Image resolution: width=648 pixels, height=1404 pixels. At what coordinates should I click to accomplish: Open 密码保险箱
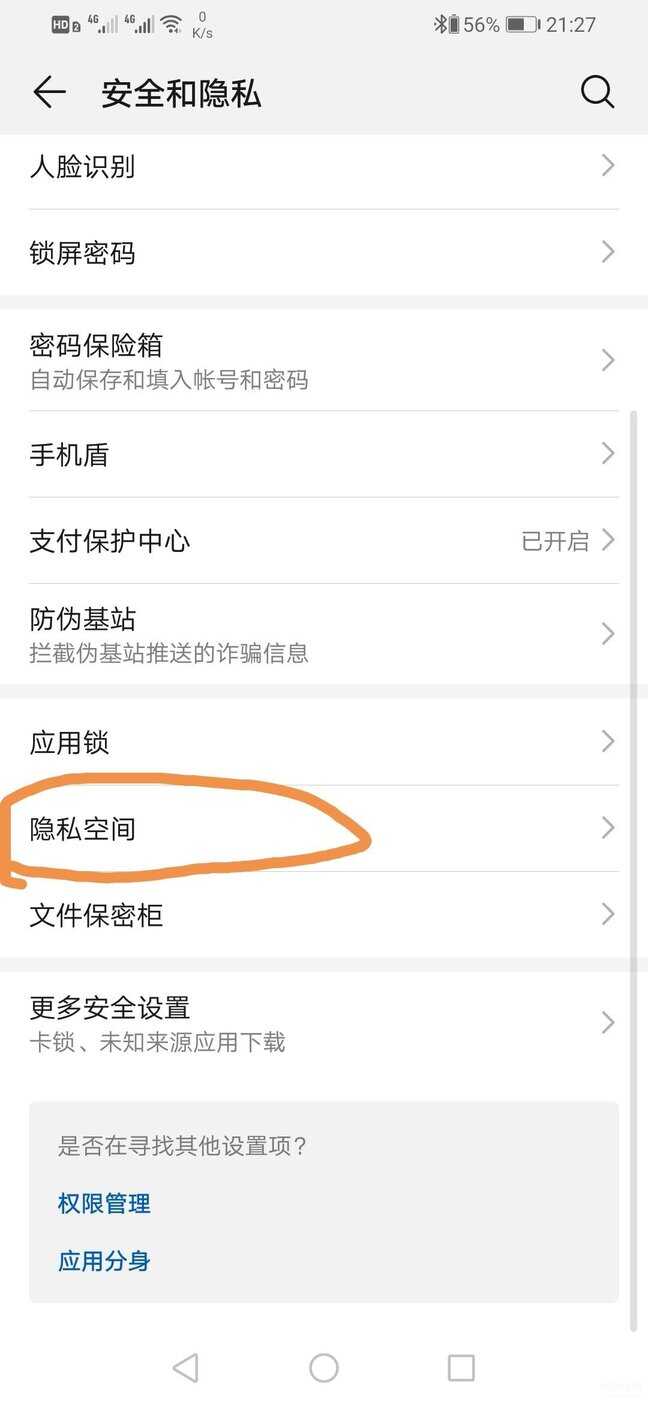click(x=324, y=360)
